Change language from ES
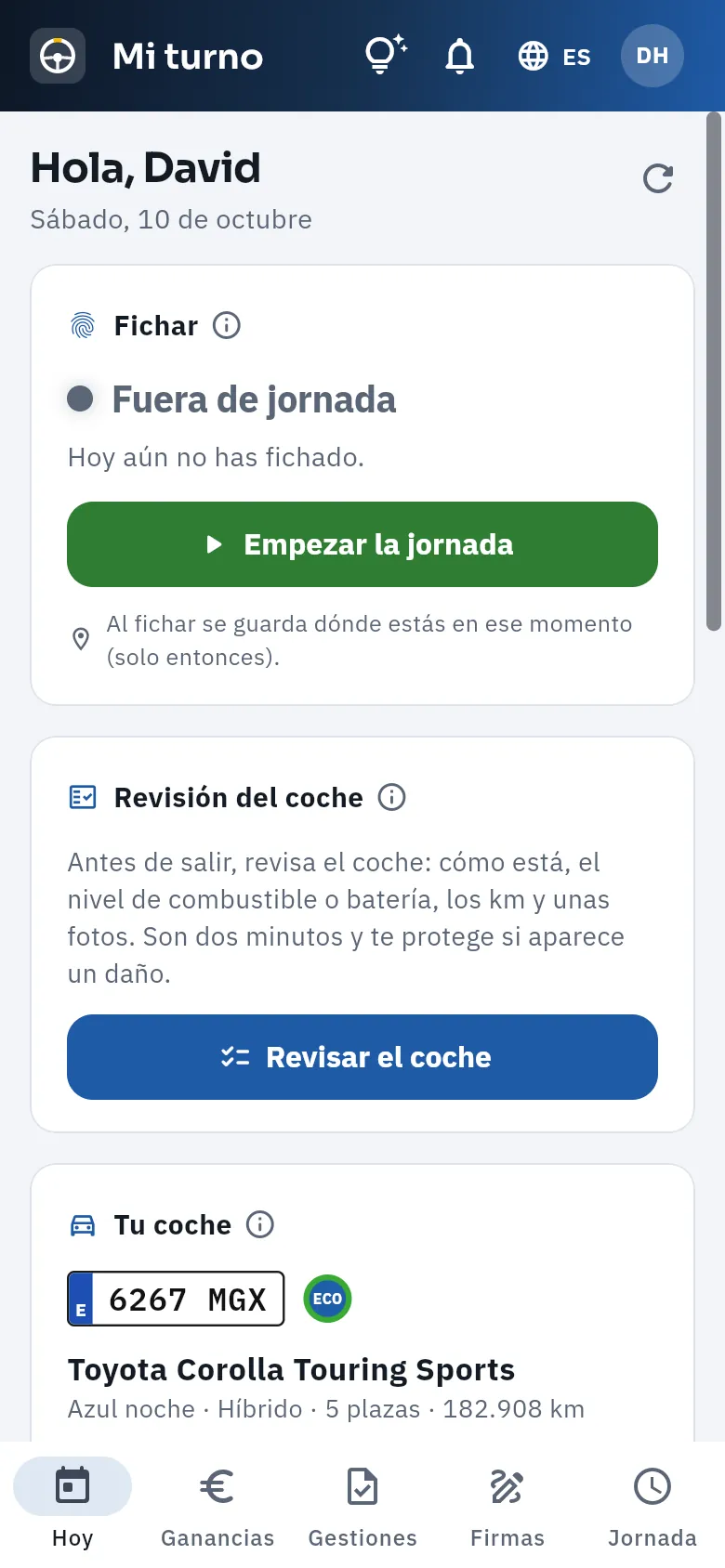 (554, 56)
